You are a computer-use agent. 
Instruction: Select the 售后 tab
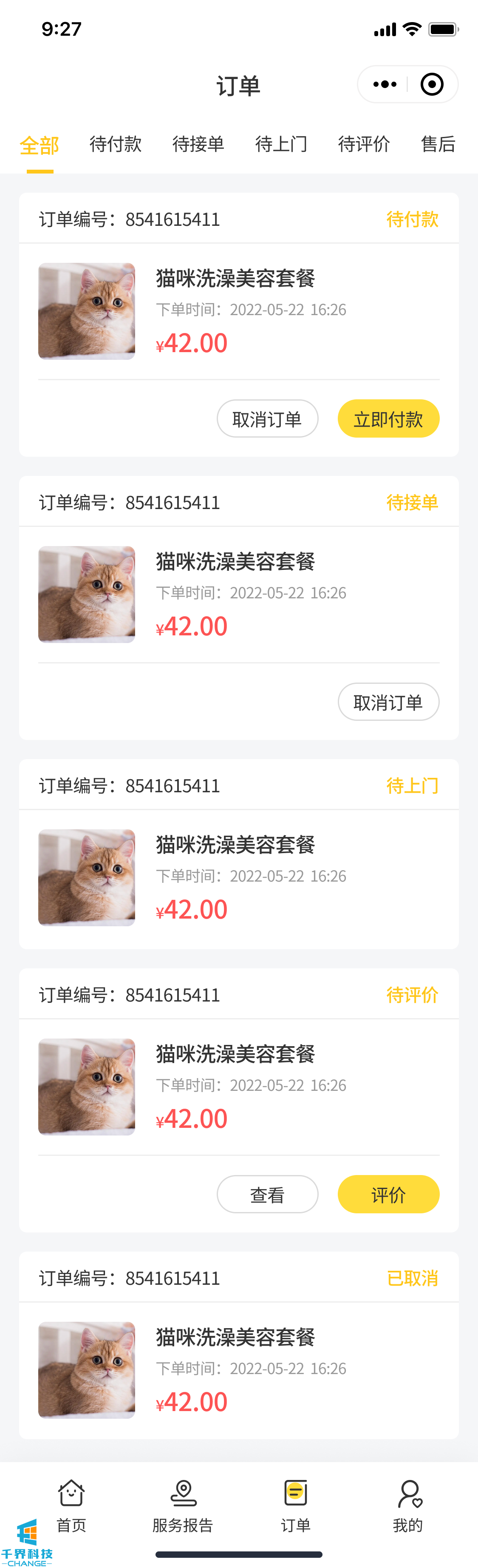pos(438,144)
